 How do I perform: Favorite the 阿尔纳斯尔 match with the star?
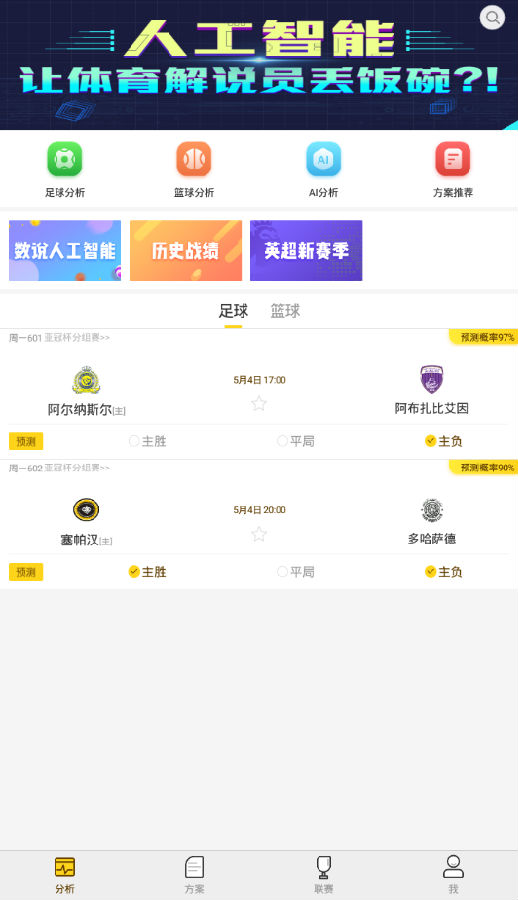pos(259,404)
